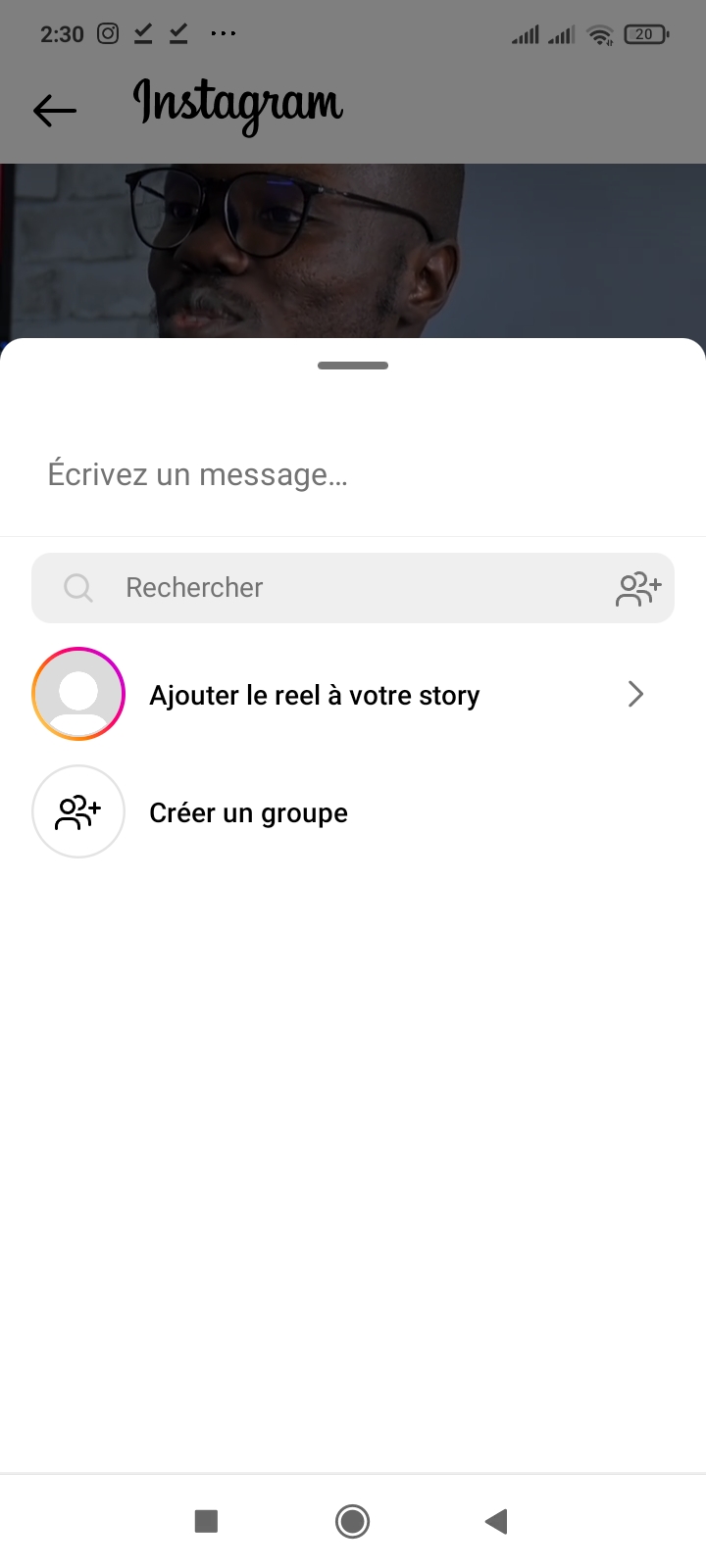The image size is (706, 1568).
Task: Choose 'Créer un groupe'
Action: (248, 813)
